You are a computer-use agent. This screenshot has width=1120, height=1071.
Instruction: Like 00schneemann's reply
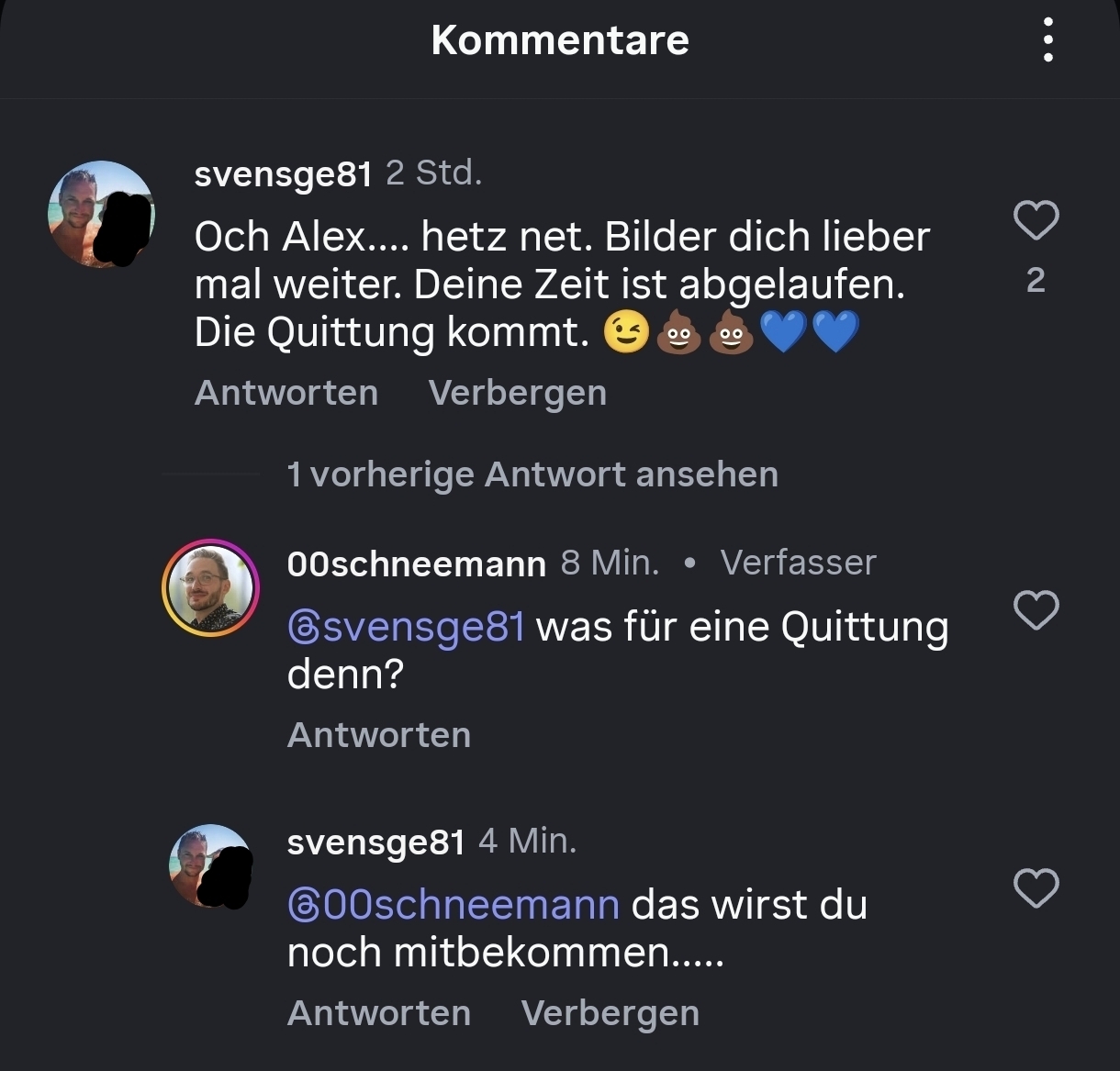point(1036,610)
